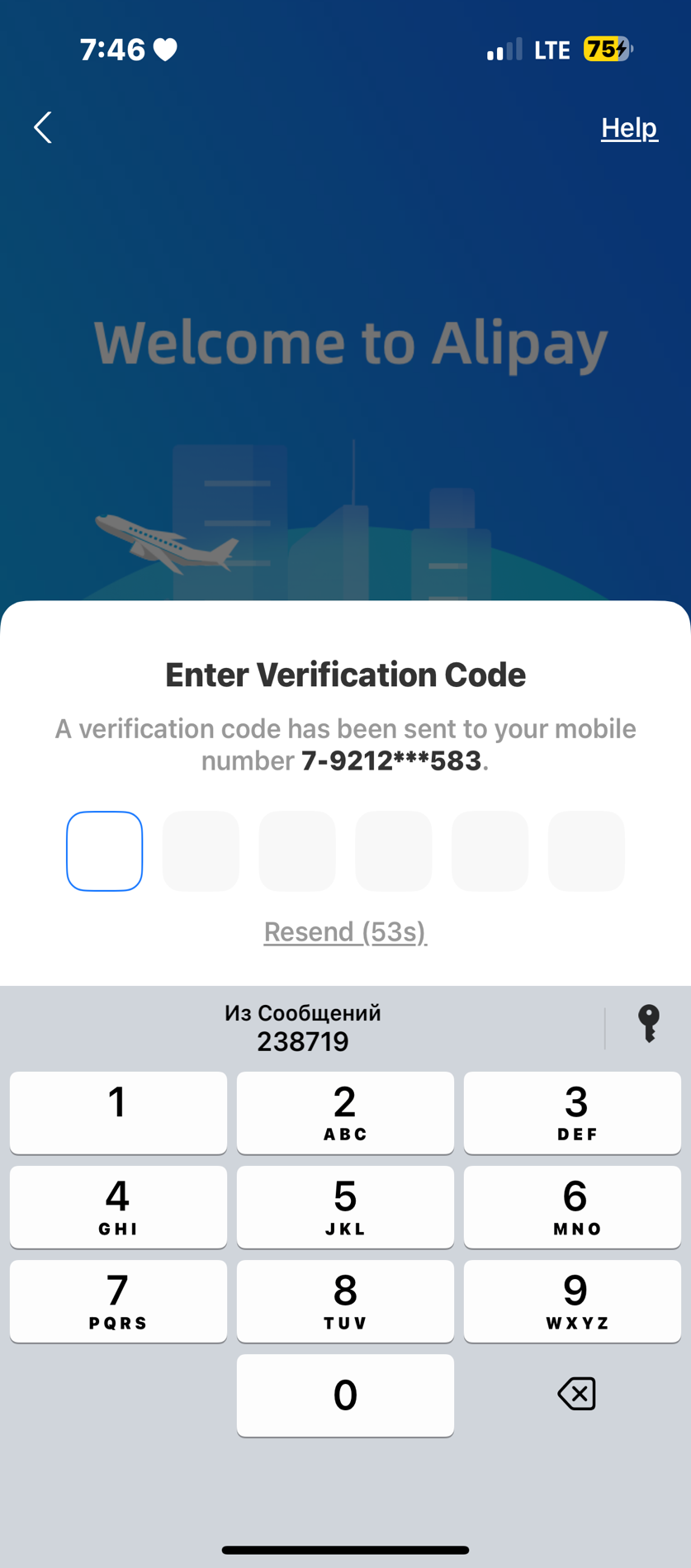Tap the 0 key
This screenshot has height=1568, width=691.
tap(345, 1395)
